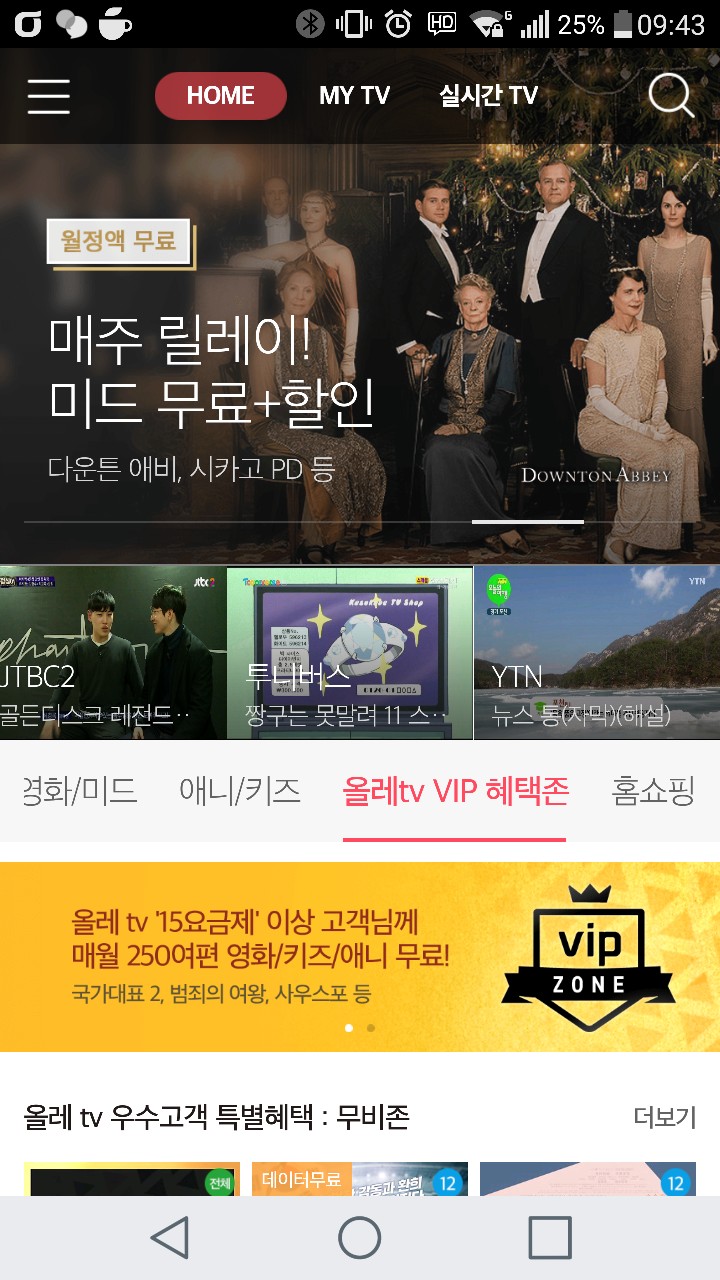
Task: Open the 투니버스 짱구는 못말려 tile
Action: 350,652
